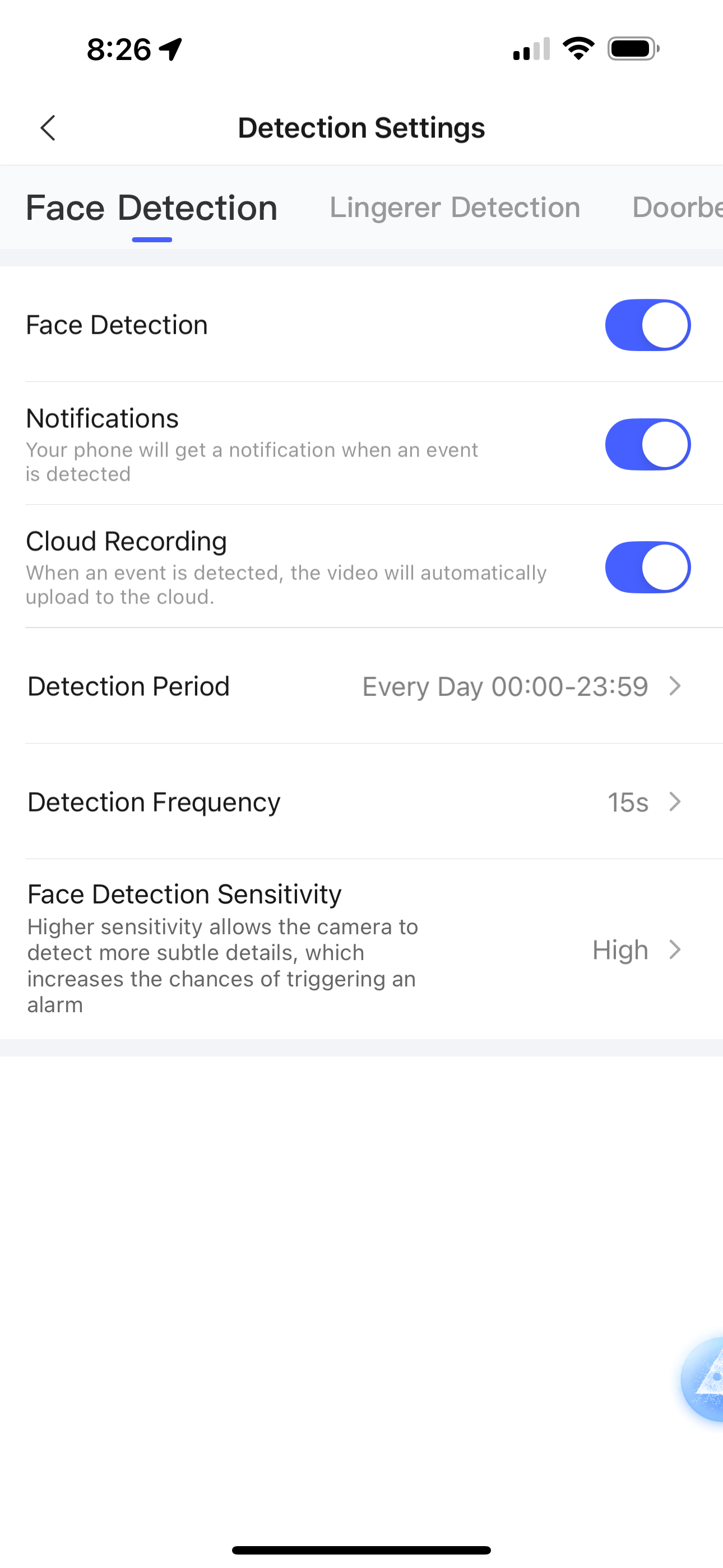Screen dimensions: 723x1568
Task: Go back from Detection Settings
Action: 48,128
